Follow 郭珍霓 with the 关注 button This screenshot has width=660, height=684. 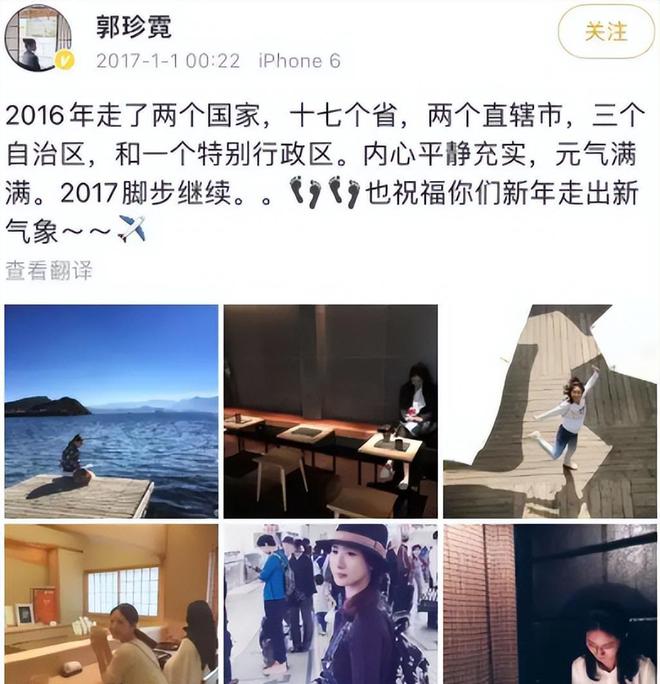606,32
